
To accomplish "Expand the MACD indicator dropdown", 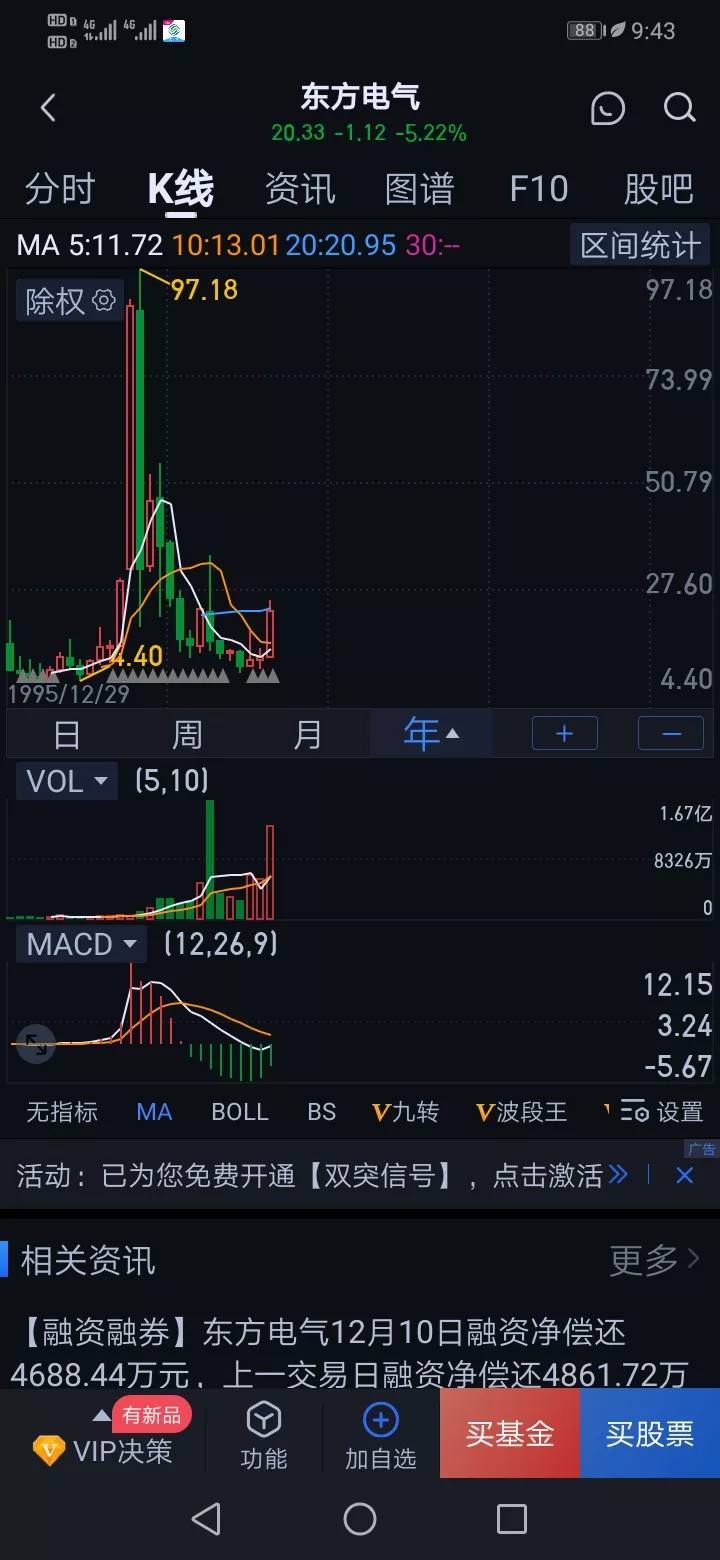I will pos(81,944).
